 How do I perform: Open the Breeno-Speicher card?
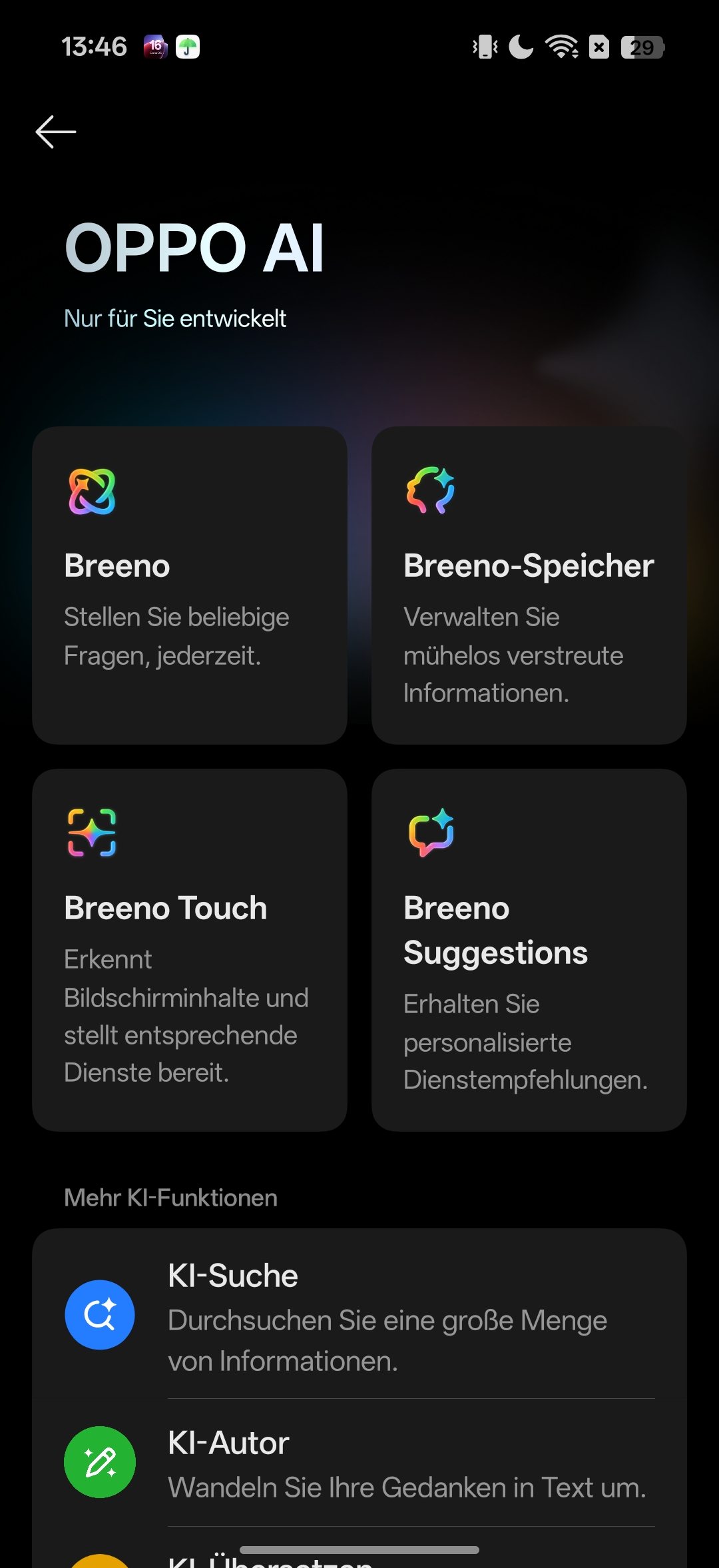[x=529, y=585]
